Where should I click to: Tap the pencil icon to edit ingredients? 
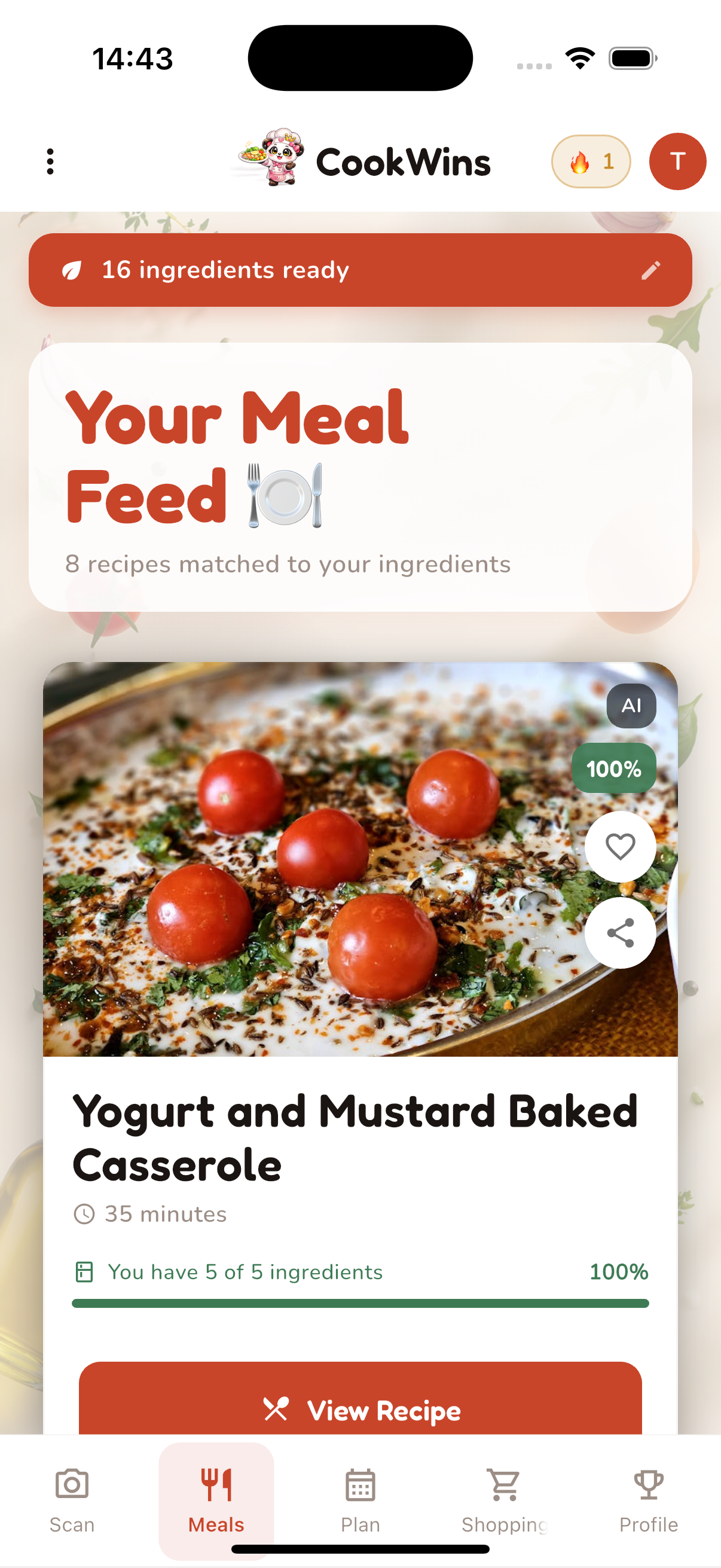(x=653, y=270)
